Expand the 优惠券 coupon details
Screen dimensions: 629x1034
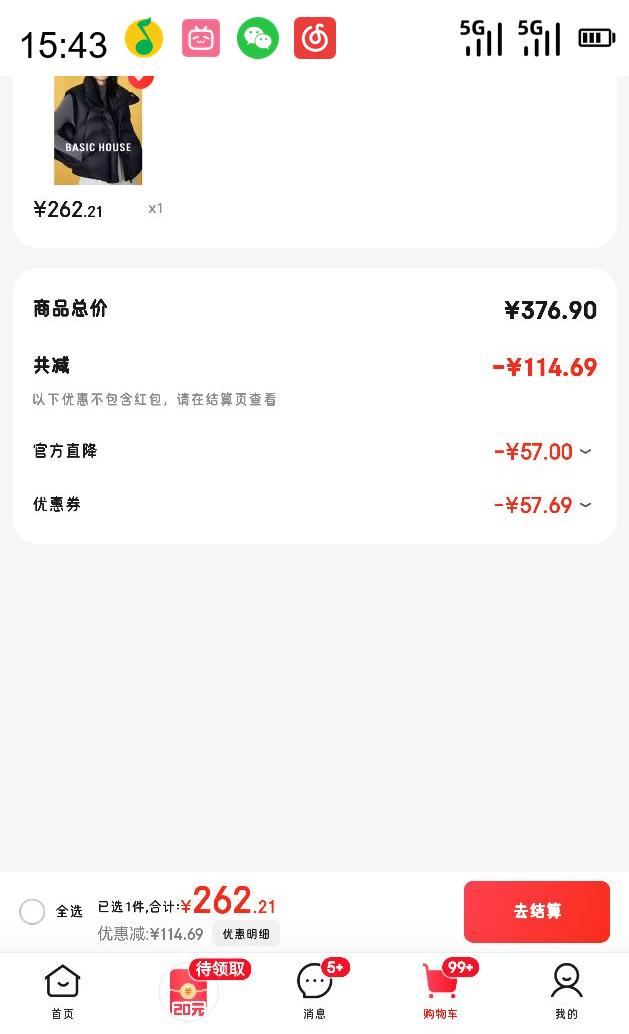[585, 505]
